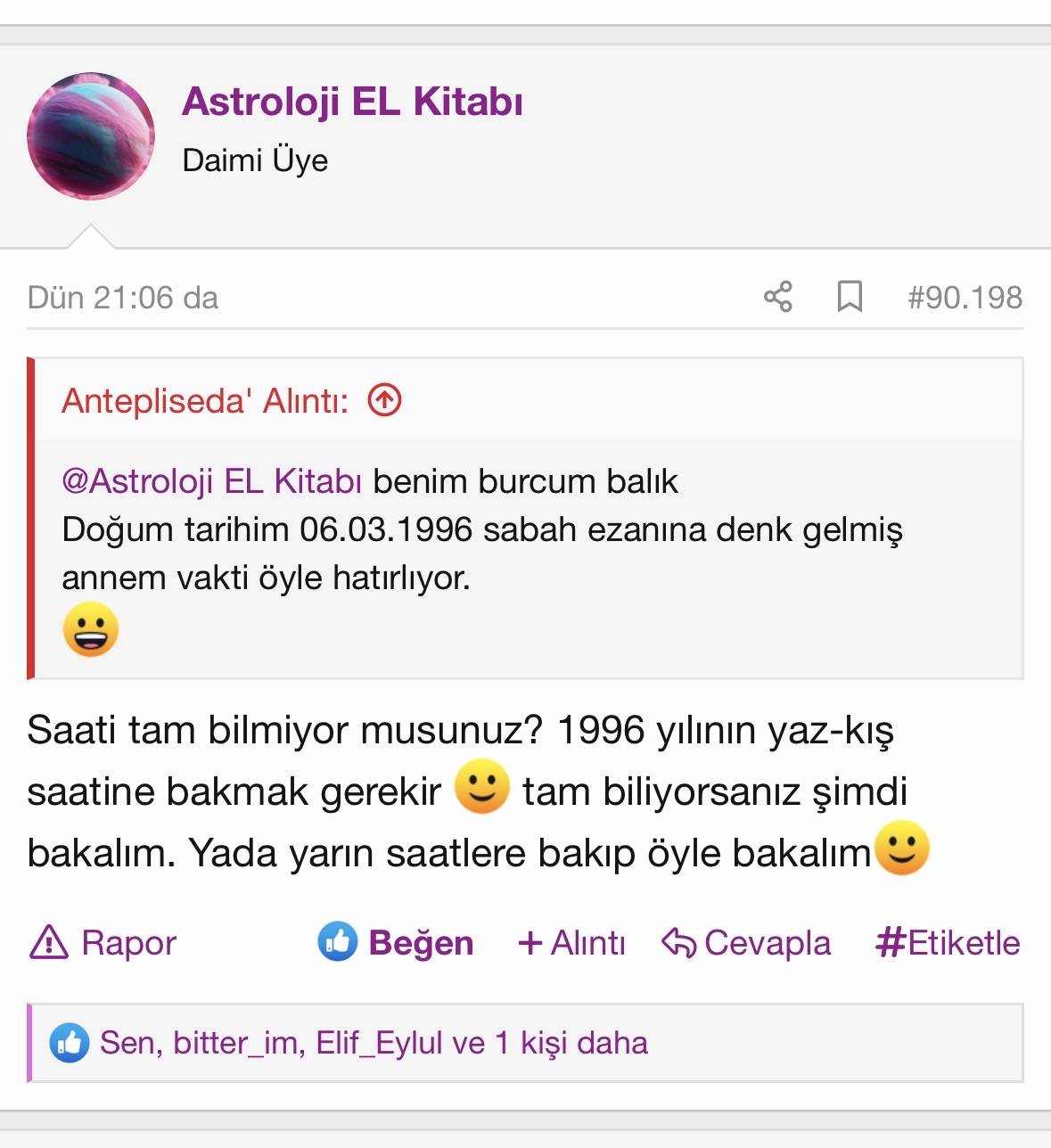Image resolution: width=1051 pixels, height=1148 pixels.
Task: Report this post with Rapor
Action: [103, 942]
